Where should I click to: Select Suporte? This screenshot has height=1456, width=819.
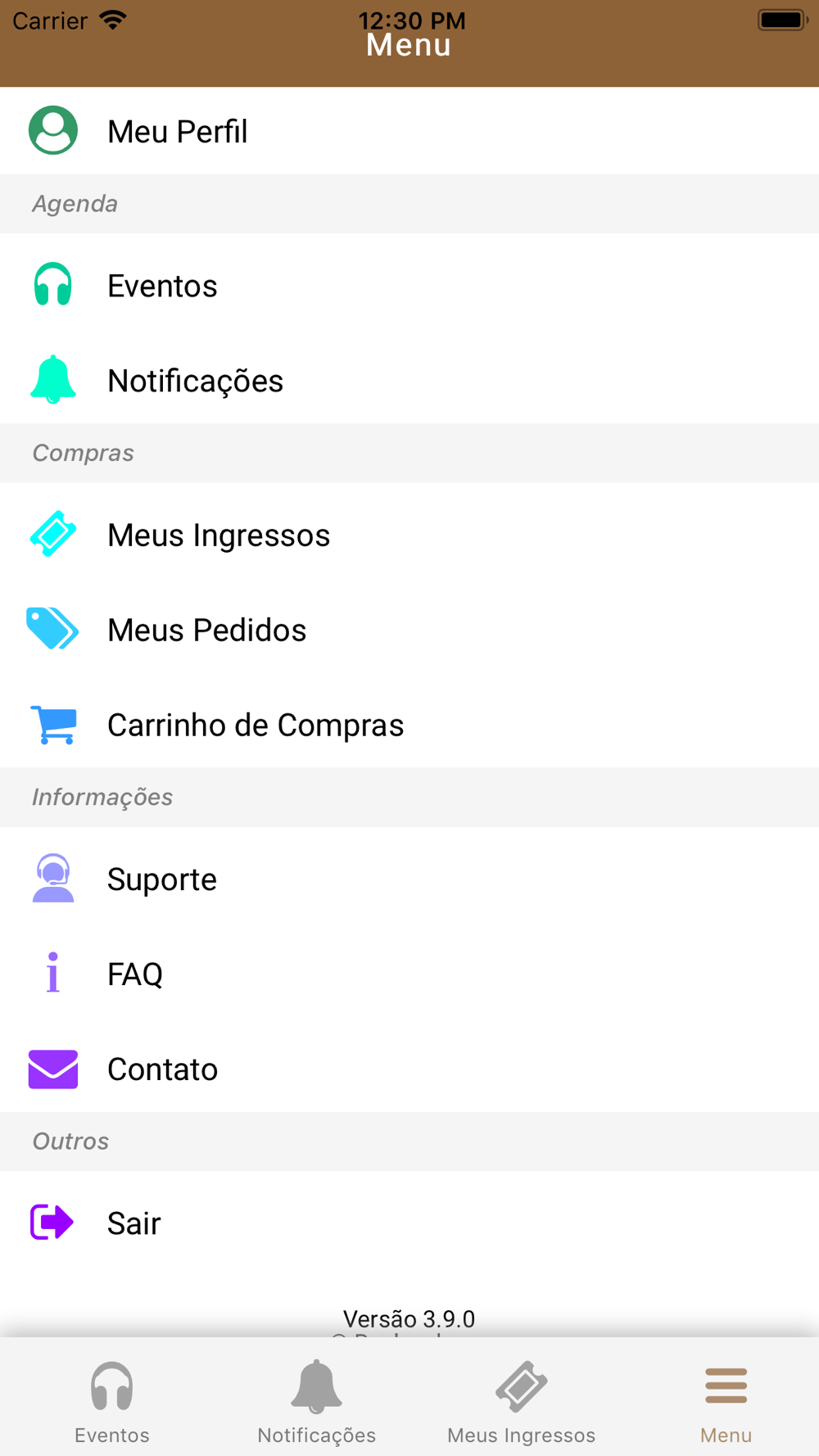coord(409,879)
